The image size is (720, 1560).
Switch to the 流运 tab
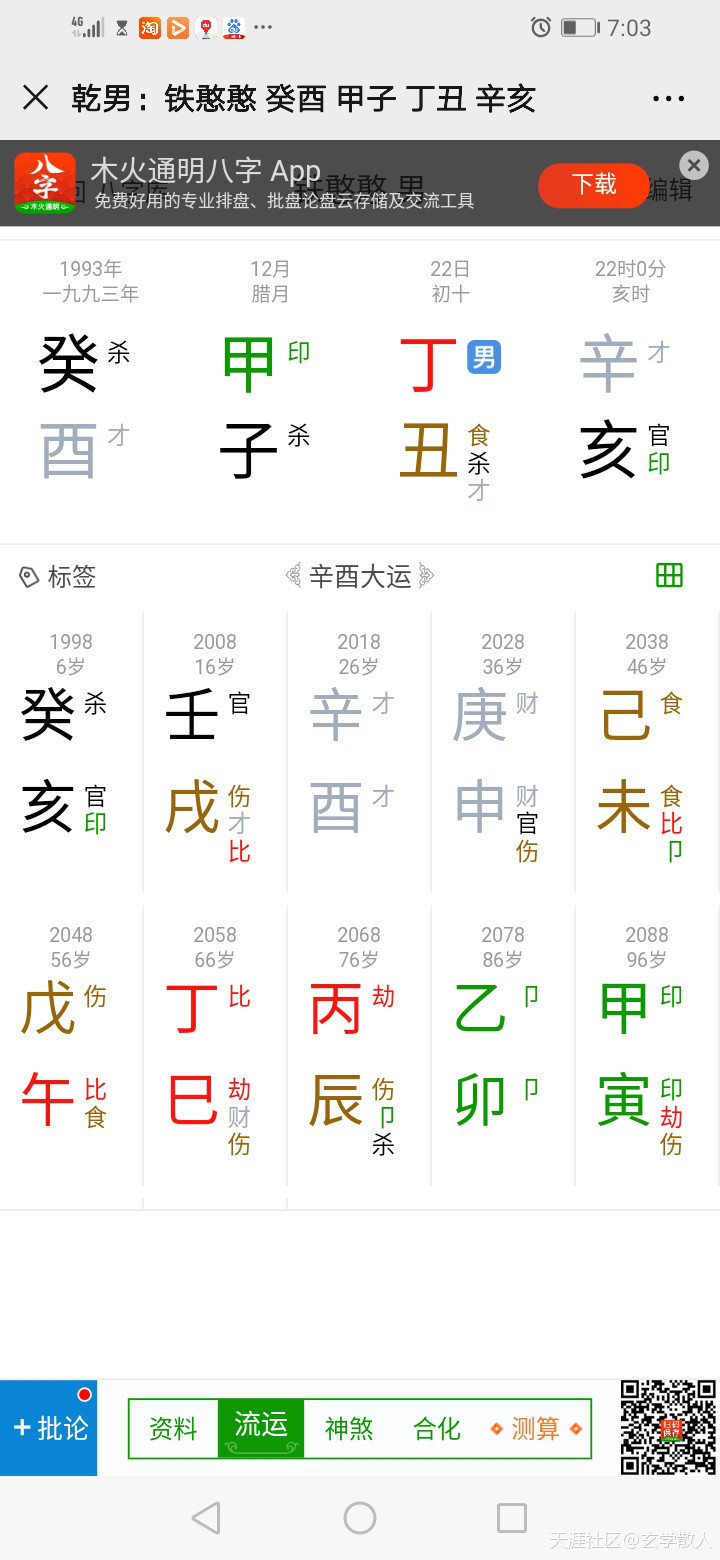261,1428
